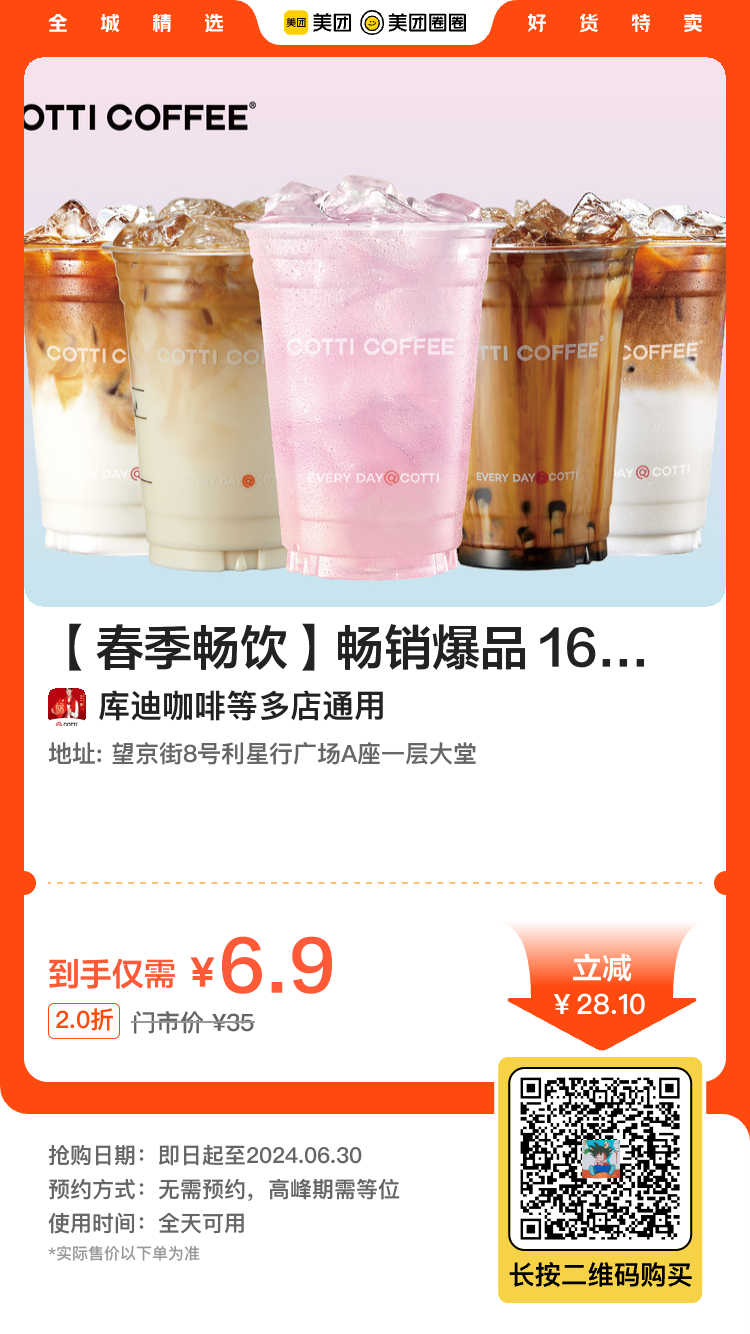Click the Meituan yellow kangaroo logo icon

pyautogui.click(x=293, y=22)
